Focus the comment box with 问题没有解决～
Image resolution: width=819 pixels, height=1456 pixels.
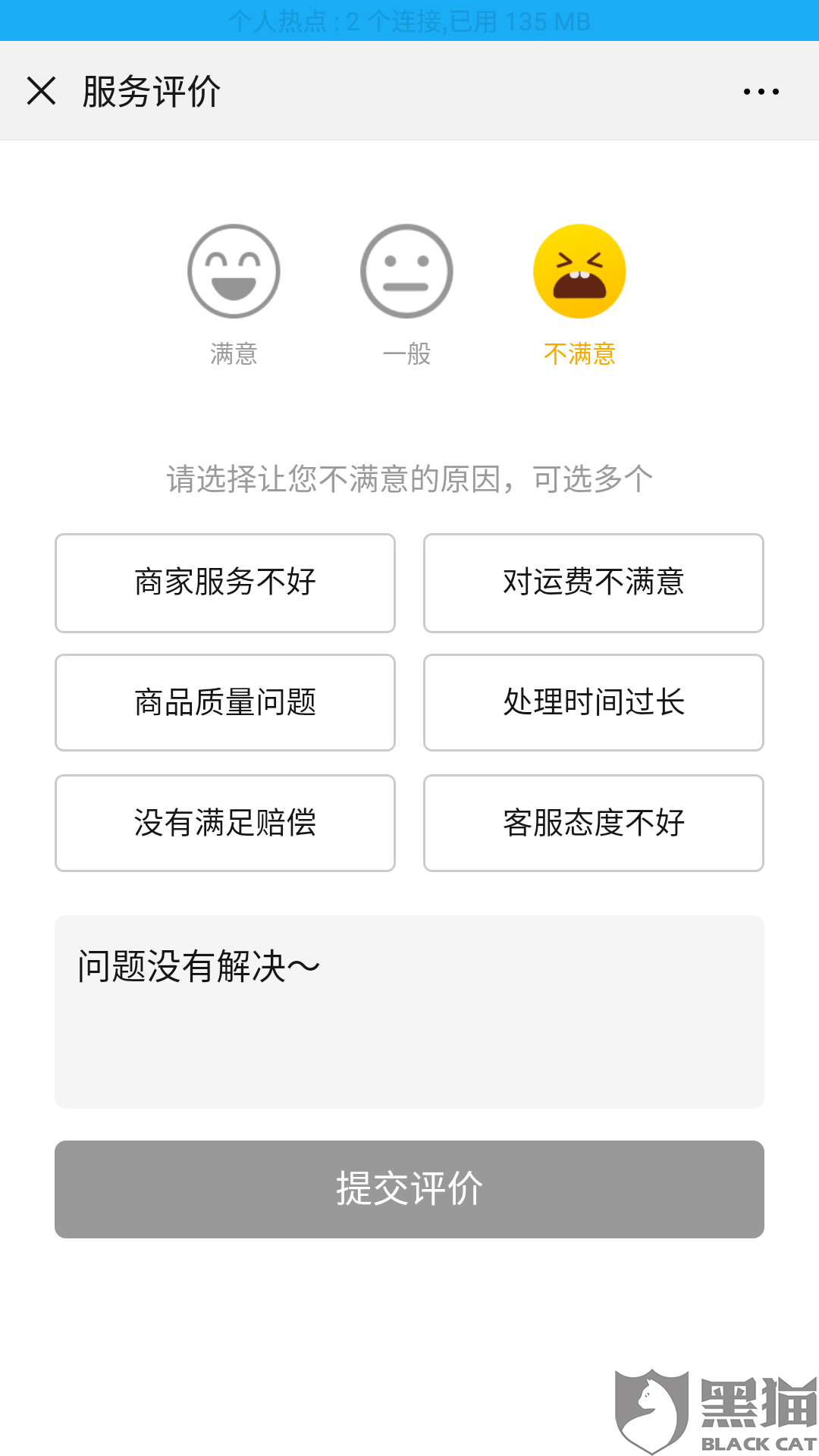coord(409,1012)
